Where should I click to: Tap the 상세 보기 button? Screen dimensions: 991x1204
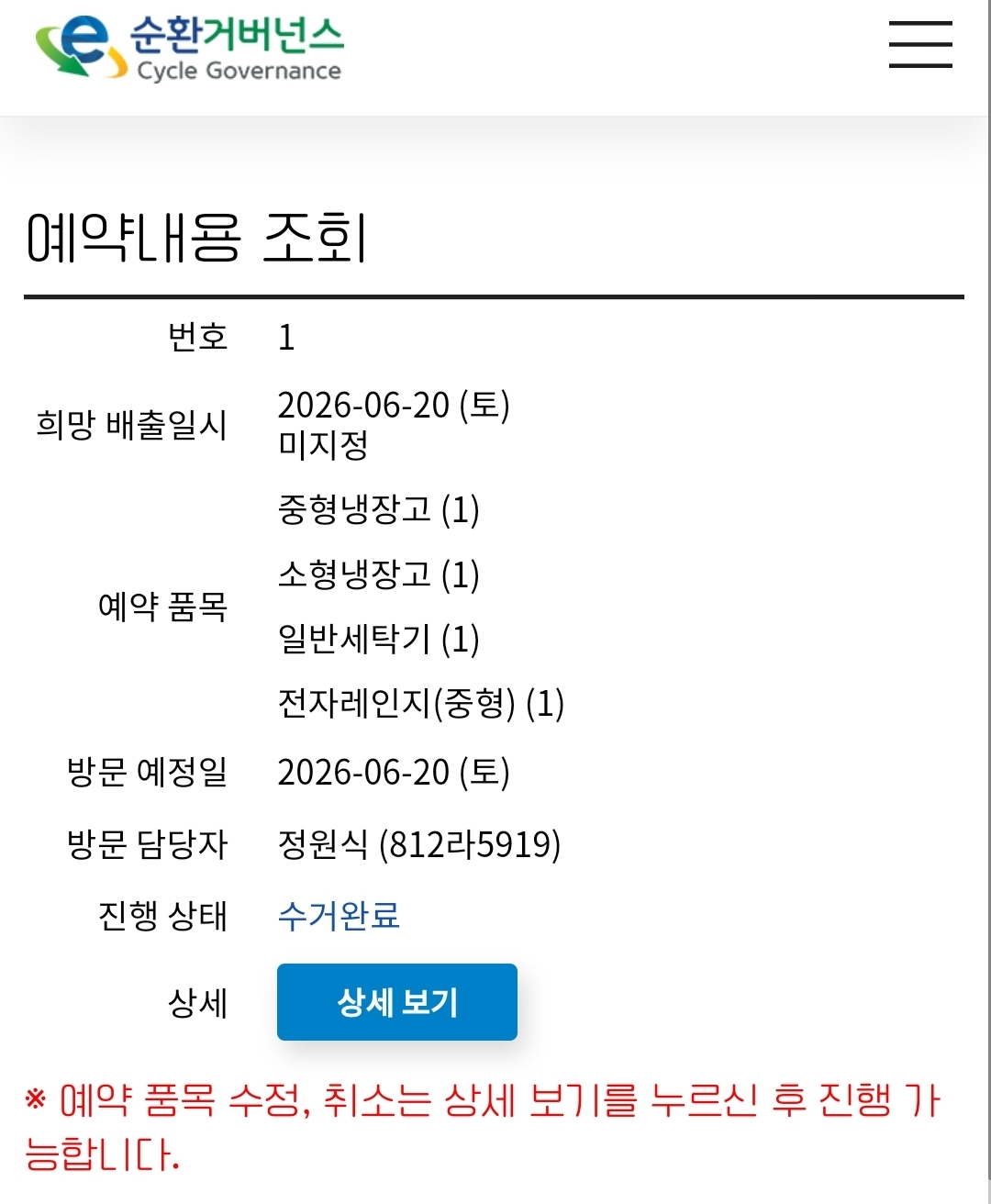tap(397, 1002)
